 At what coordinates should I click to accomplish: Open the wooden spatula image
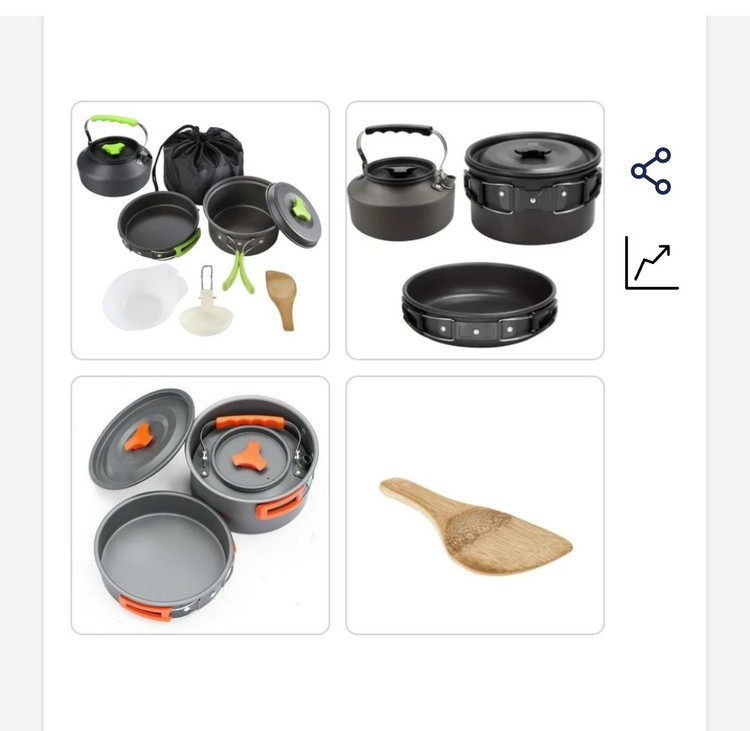point(475,505)
